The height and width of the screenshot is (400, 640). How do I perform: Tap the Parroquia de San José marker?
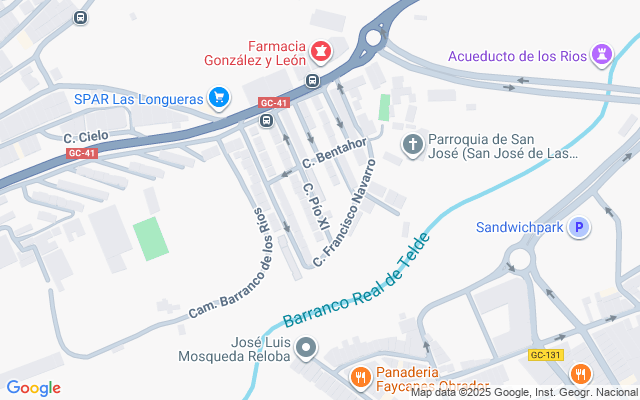tap(412, 146)
